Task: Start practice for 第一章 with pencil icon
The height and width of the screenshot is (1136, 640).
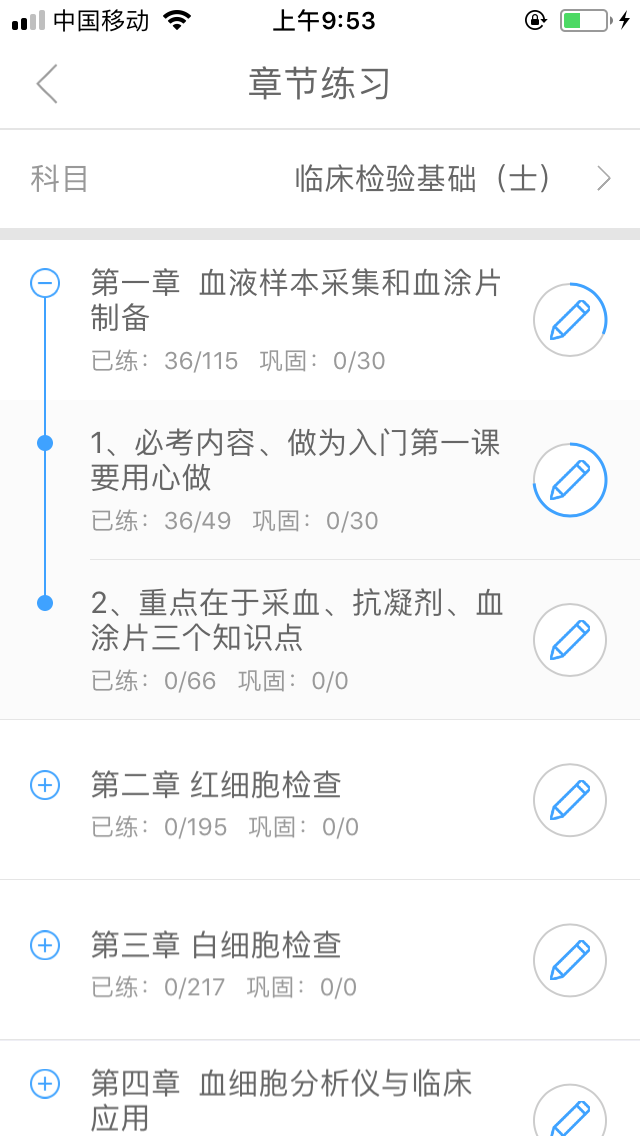Action: click(x=570, y=320)
